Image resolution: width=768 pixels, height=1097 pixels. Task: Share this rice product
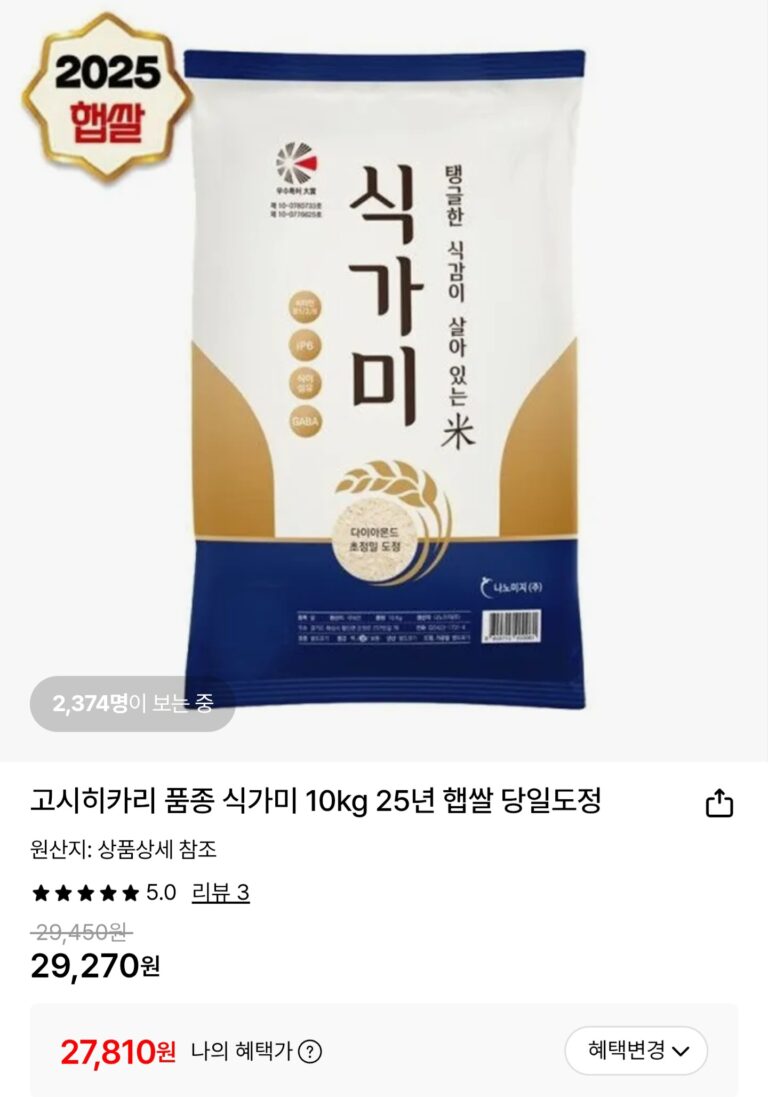[719, 803]
